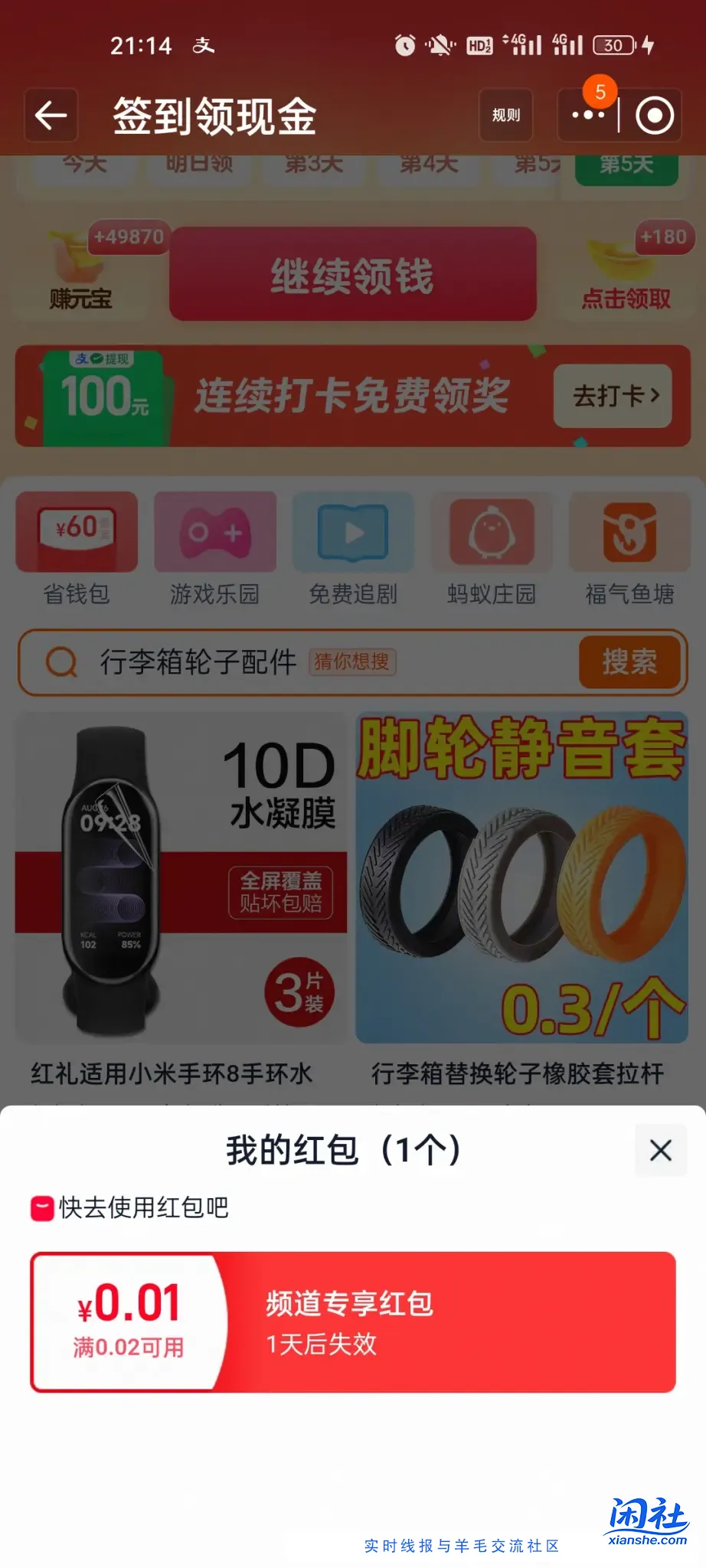Viewport: 706px width, 1568px height.
Task: Open the 赚元宝 entry
Action: click(81, 276)
